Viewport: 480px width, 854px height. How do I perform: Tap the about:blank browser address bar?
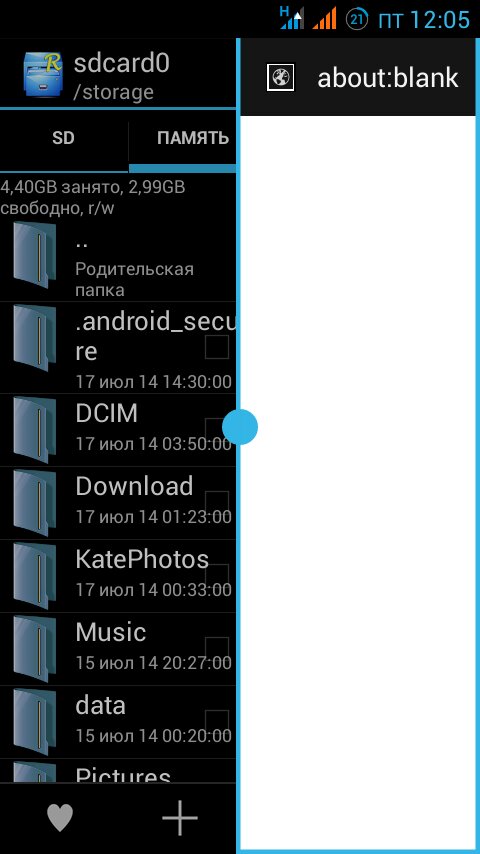click(387, 78)
